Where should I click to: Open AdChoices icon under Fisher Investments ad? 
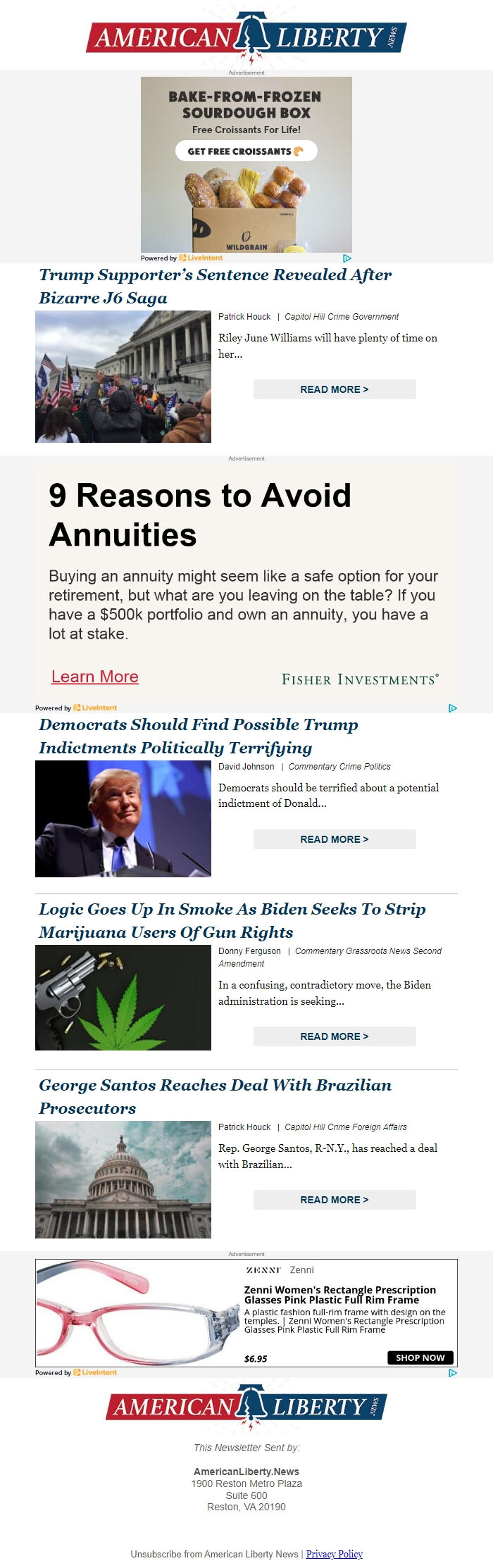click(x=452, y=708)
